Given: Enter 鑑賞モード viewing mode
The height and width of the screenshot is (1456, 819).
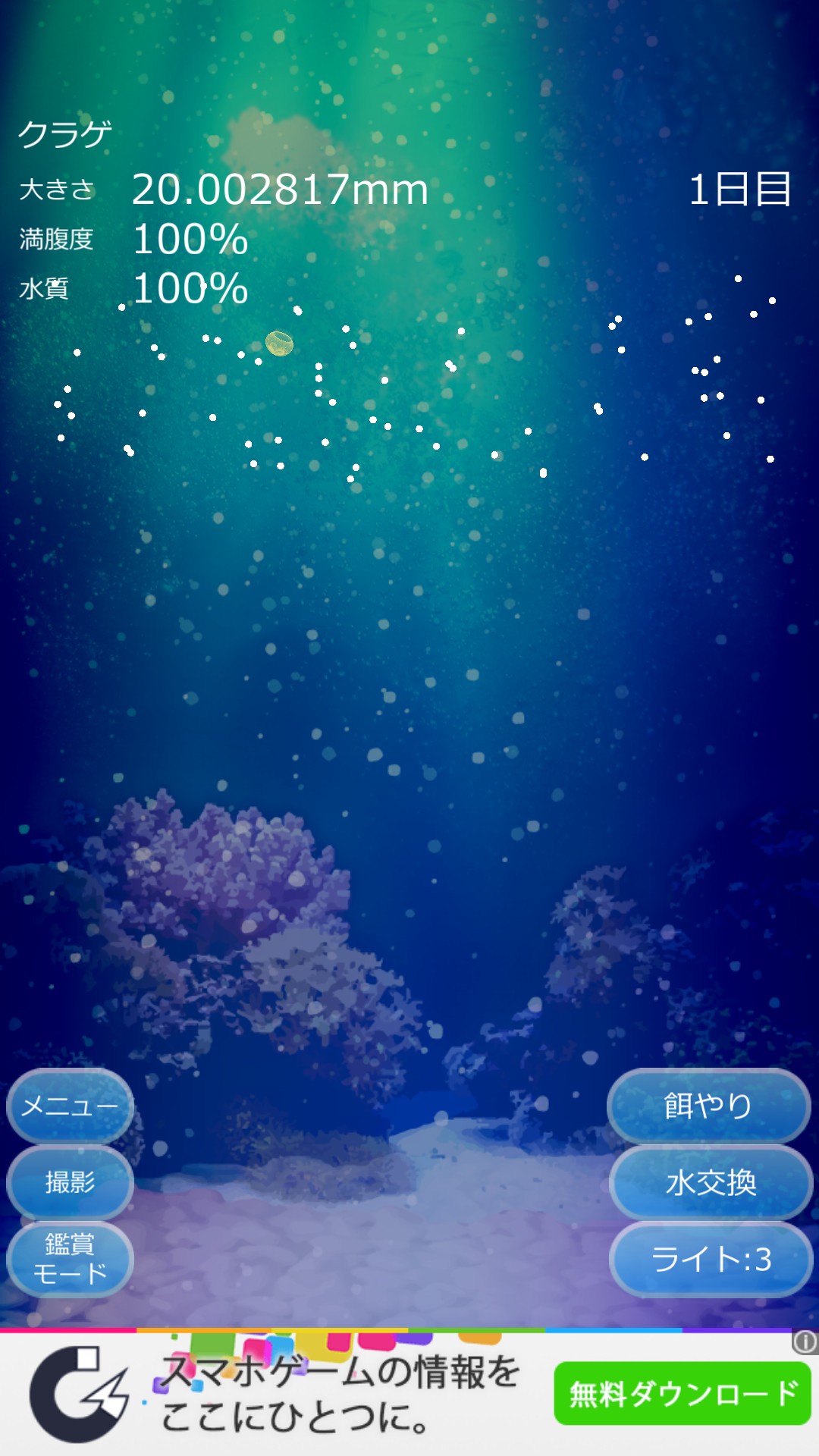Looking at the screenshot, I should (70, 1259).
